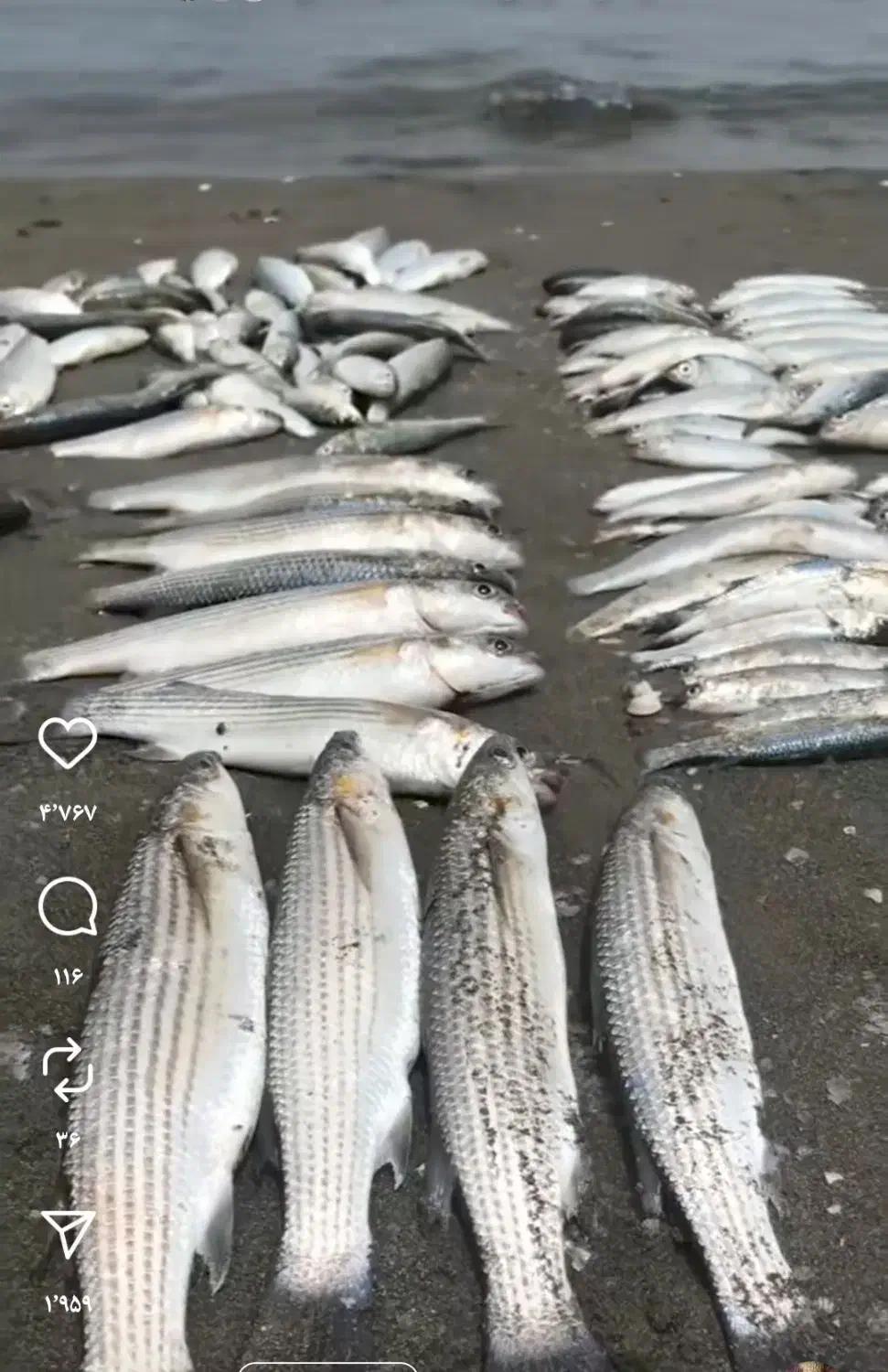The image size is (888, 1372).
Task: Like this fish reel with the heart
Action: [x=68, y=743]
